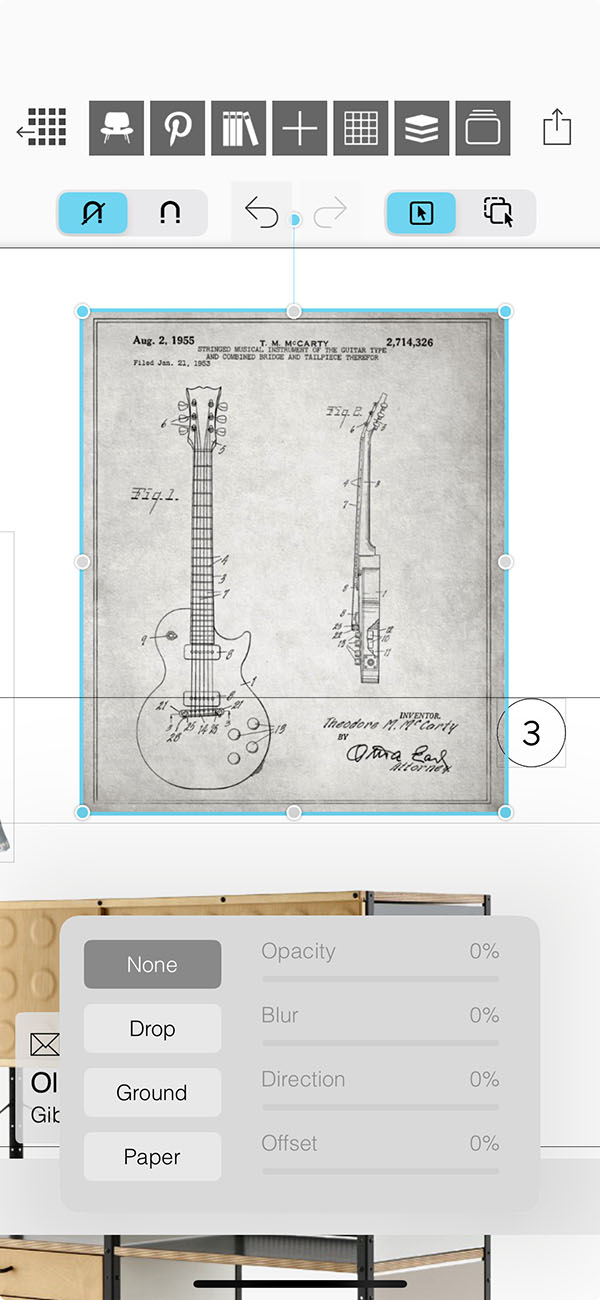Screen dimensions: 600x1300
Task: Open the layers panel
Action: (x=422, y=128)
